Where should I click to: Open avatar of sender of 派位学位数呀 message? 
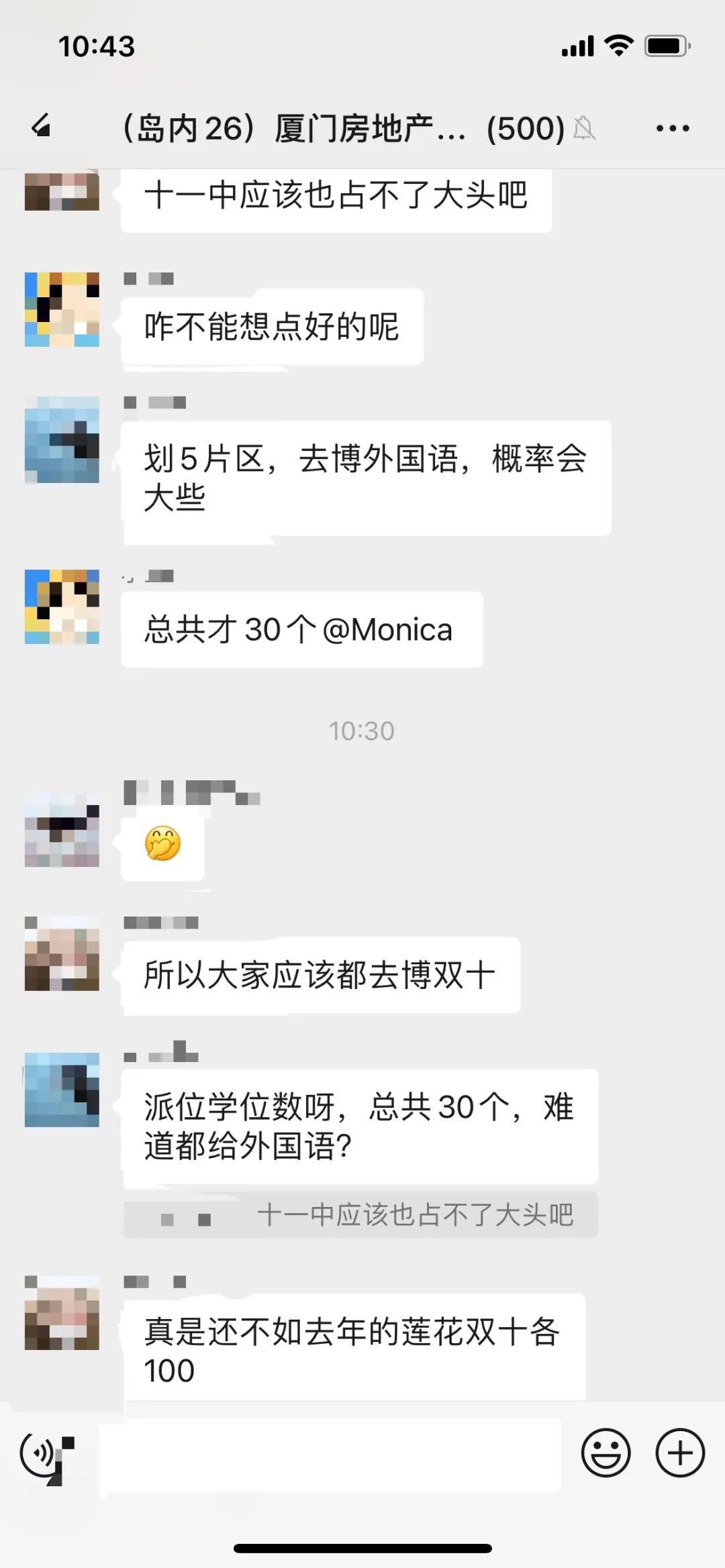[62, 1089]
